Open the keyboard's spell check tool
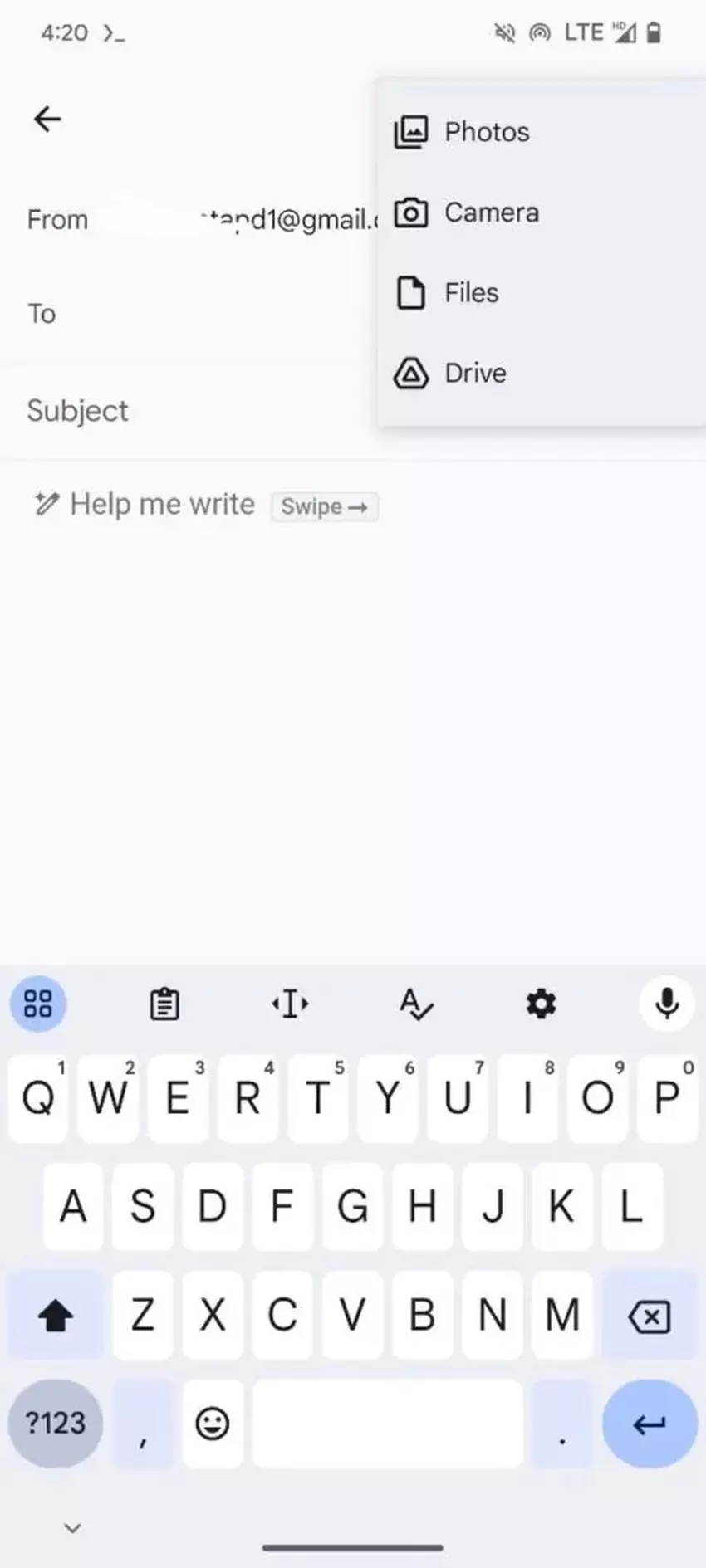The width and height of the screenshot is (706, 1568). click(x=415, y=1004)
